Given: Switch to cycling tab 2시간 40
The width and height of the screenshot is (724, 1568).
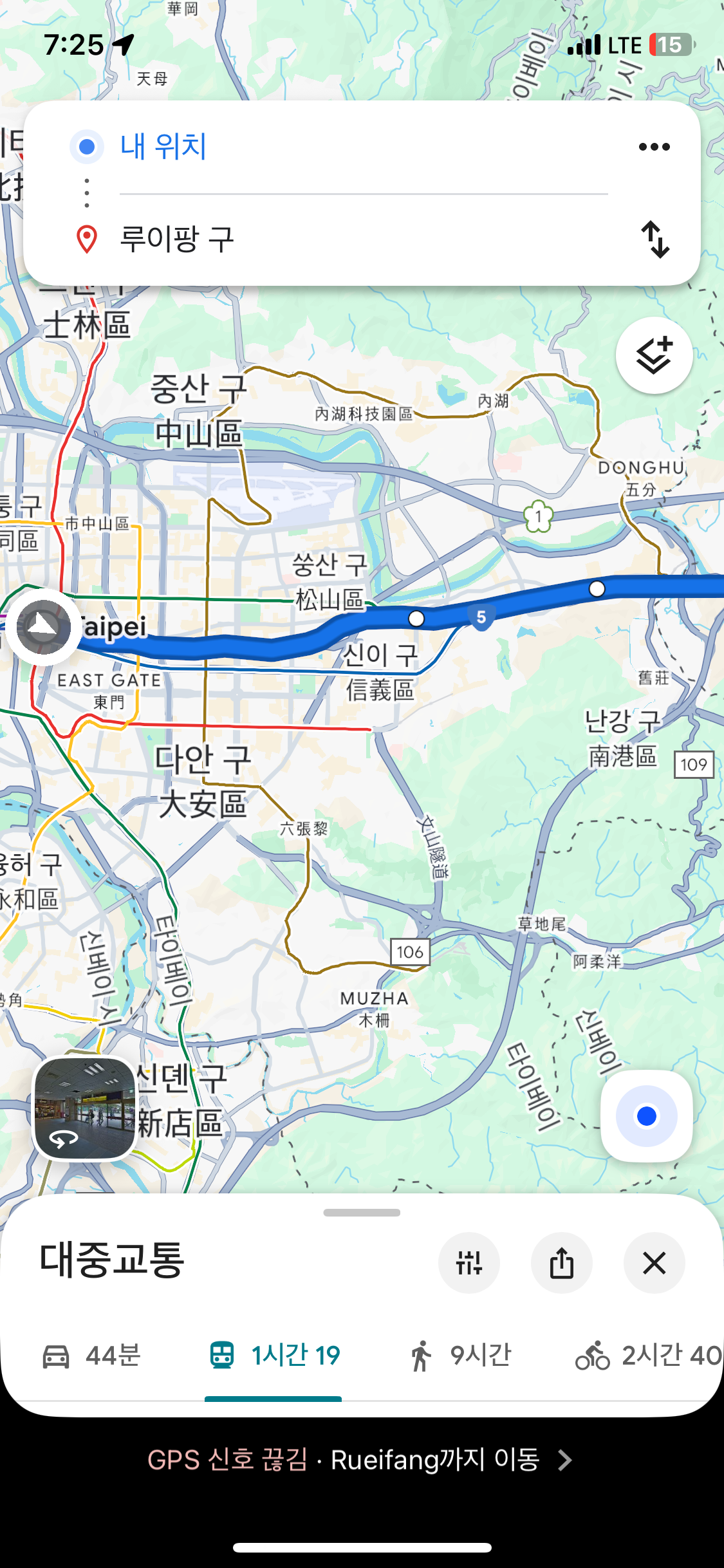Looking at the screenshot, I should [x=647, y=1356].
